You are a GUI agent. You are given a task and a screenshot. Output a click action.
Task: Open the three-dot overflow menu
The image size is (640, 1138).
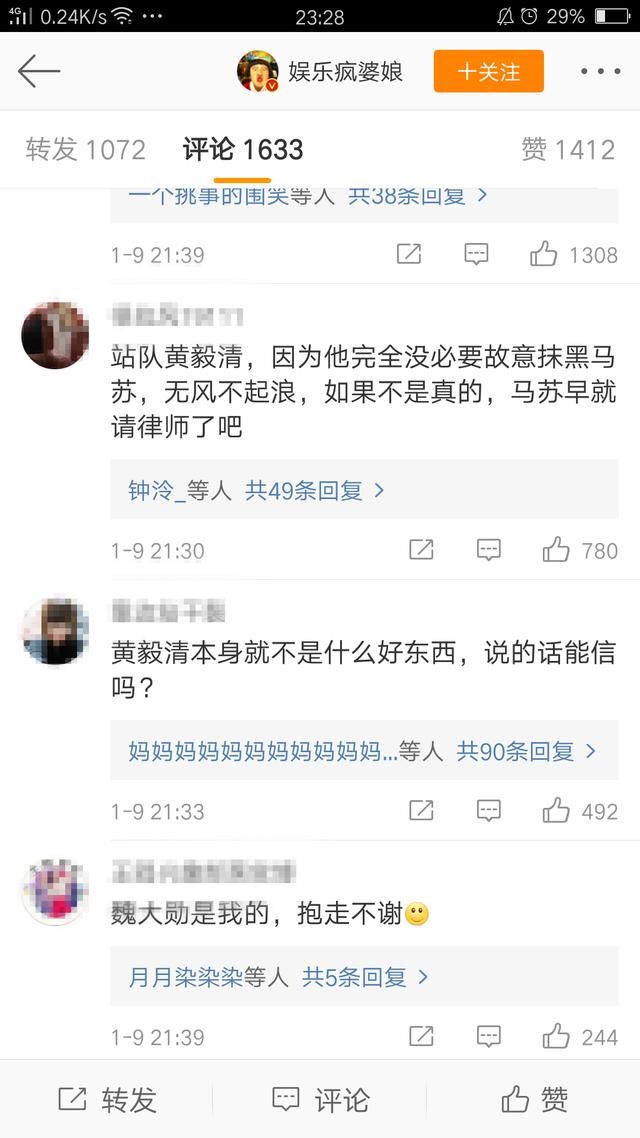click(x=600, y=72)
